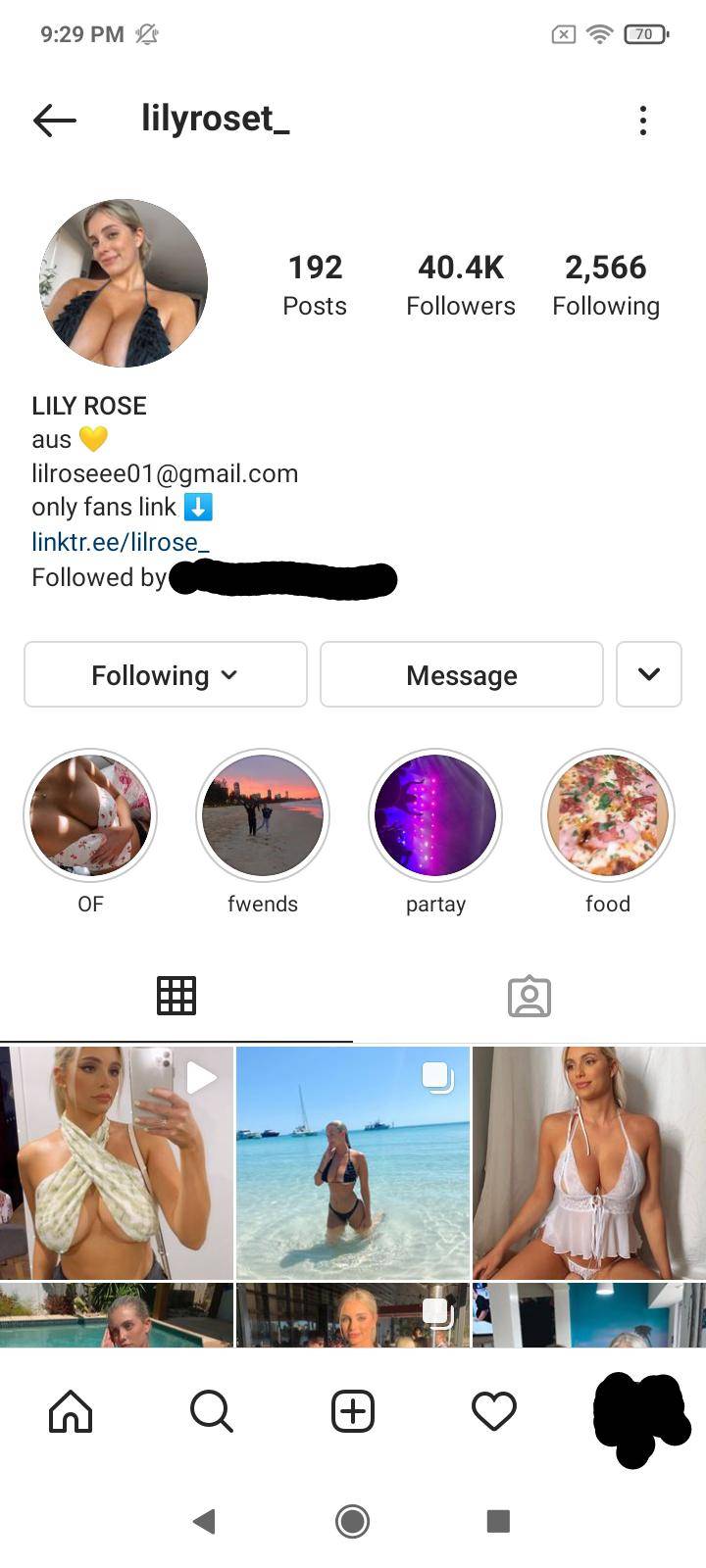706x1568 pixels.
Task: Open the partay story highlight
Action: click(435, 815)
